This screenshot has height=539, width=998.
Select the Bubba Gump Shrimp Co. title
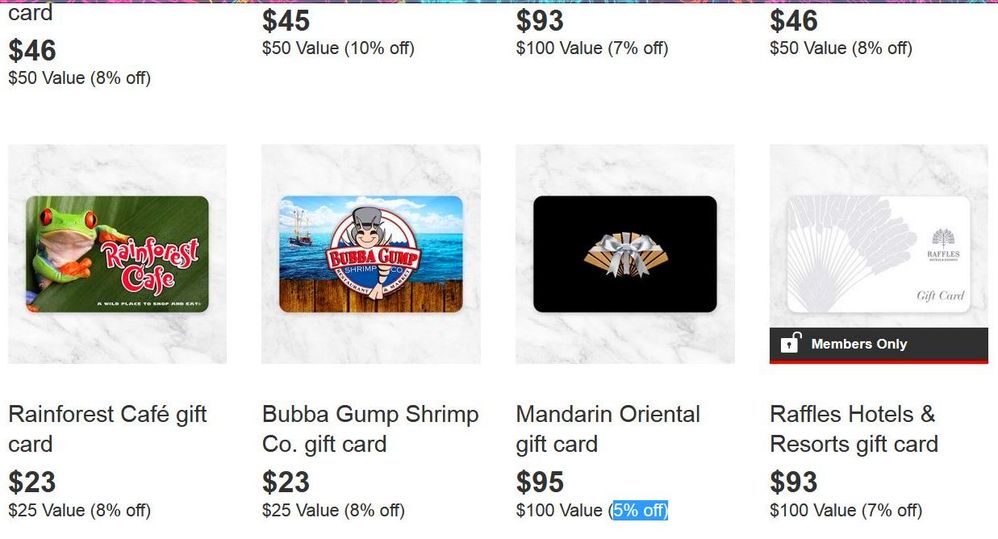[370, 429]
